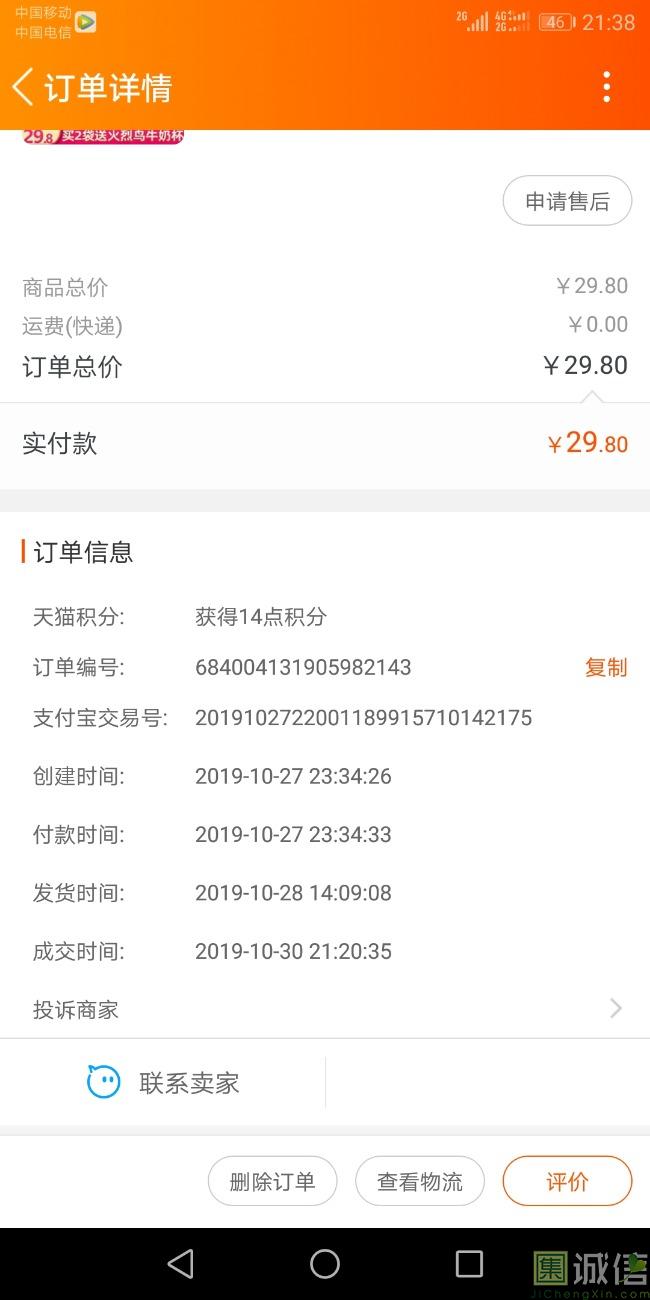
Task: Tap the 申请售后 button
Action: (x=567, y=201)
